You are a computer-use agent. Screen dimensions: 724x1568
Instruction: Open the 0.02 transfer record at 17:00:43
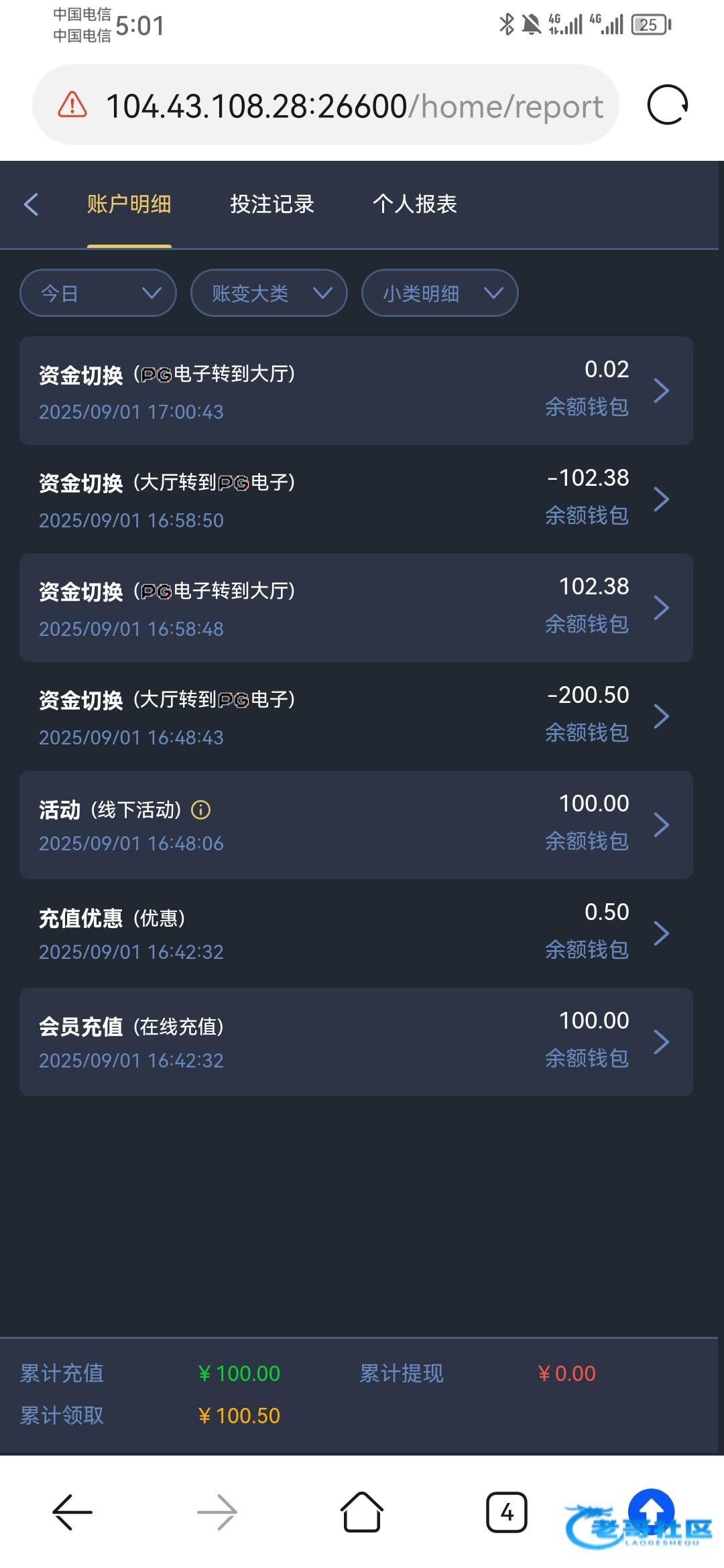(355, 391)
